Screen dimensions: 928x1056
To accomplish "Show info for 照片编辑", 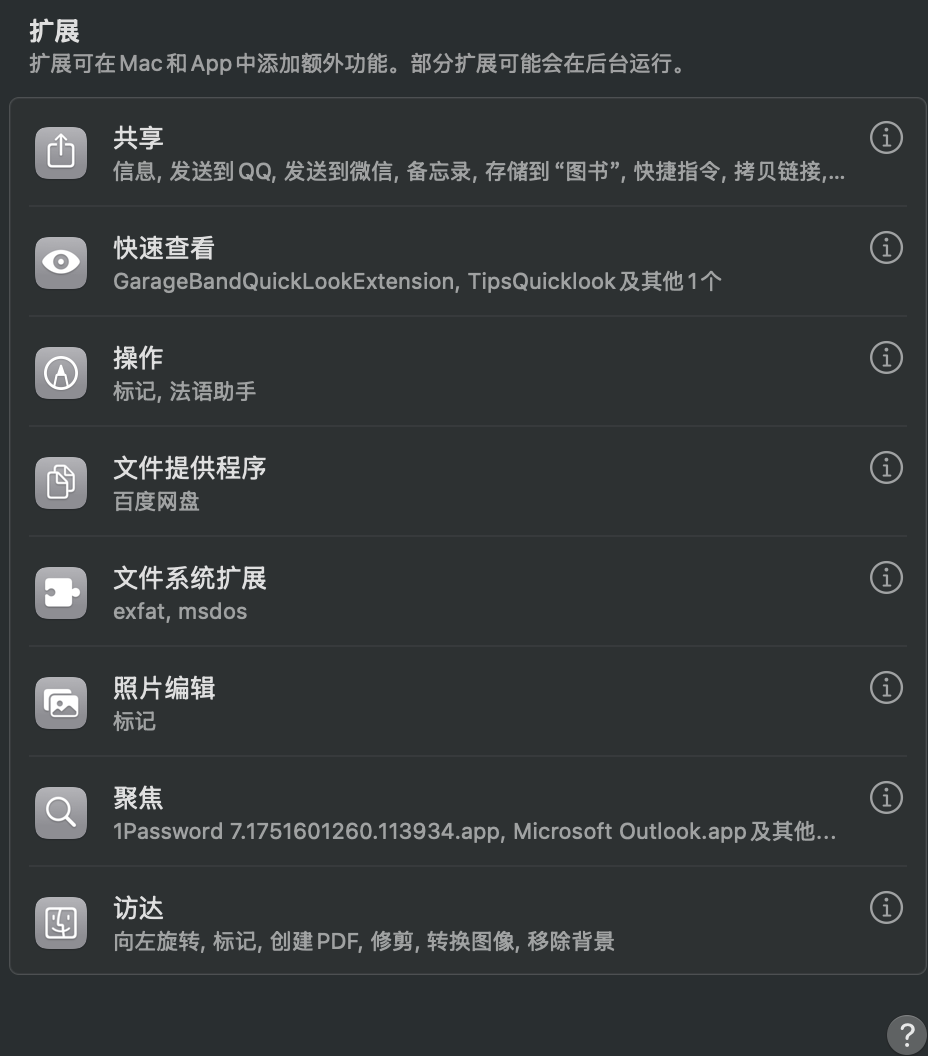I will pyautogui.click(x=886, y=688).
